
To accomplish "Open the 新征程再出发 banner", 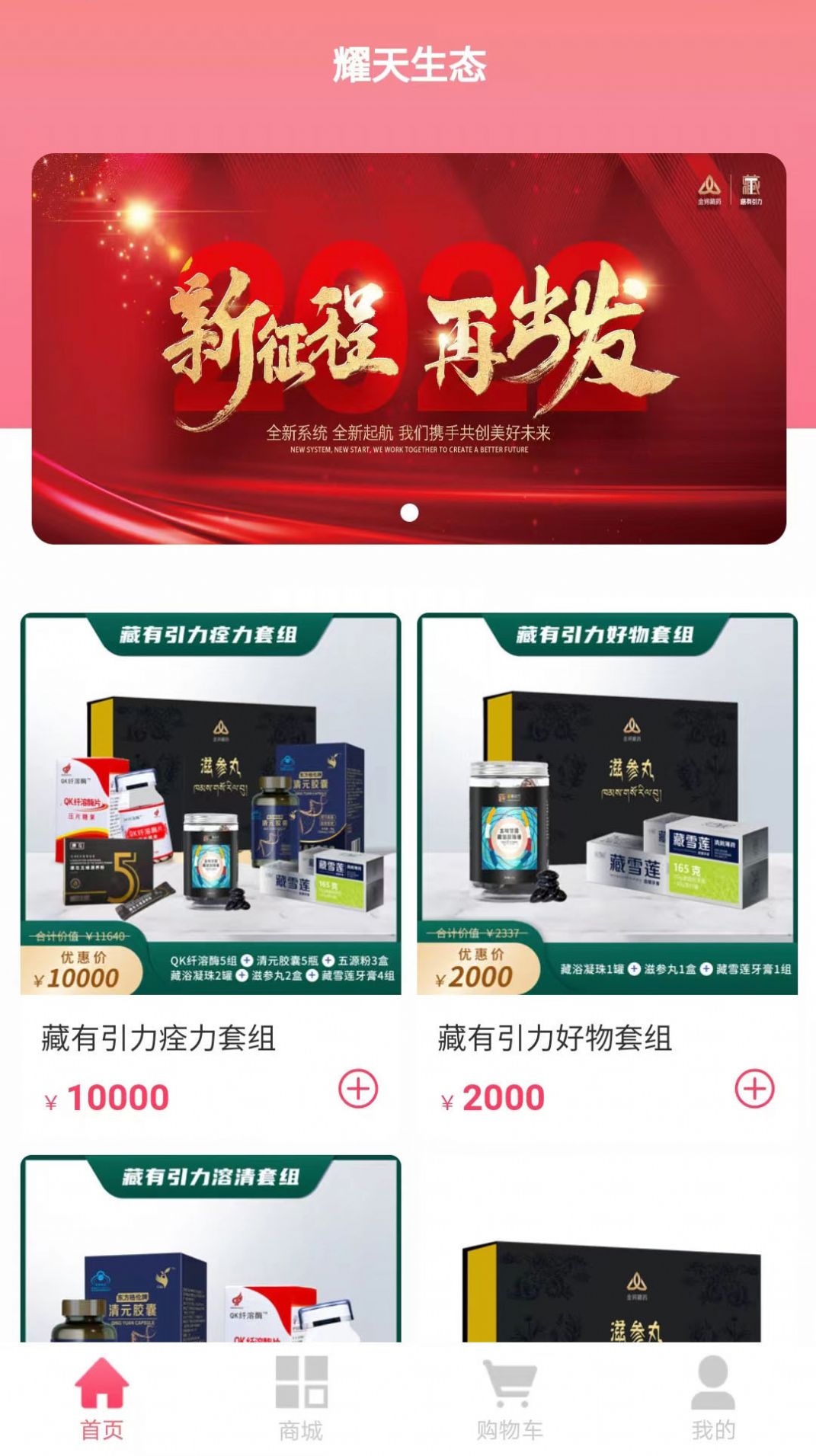I will (408, 344).
